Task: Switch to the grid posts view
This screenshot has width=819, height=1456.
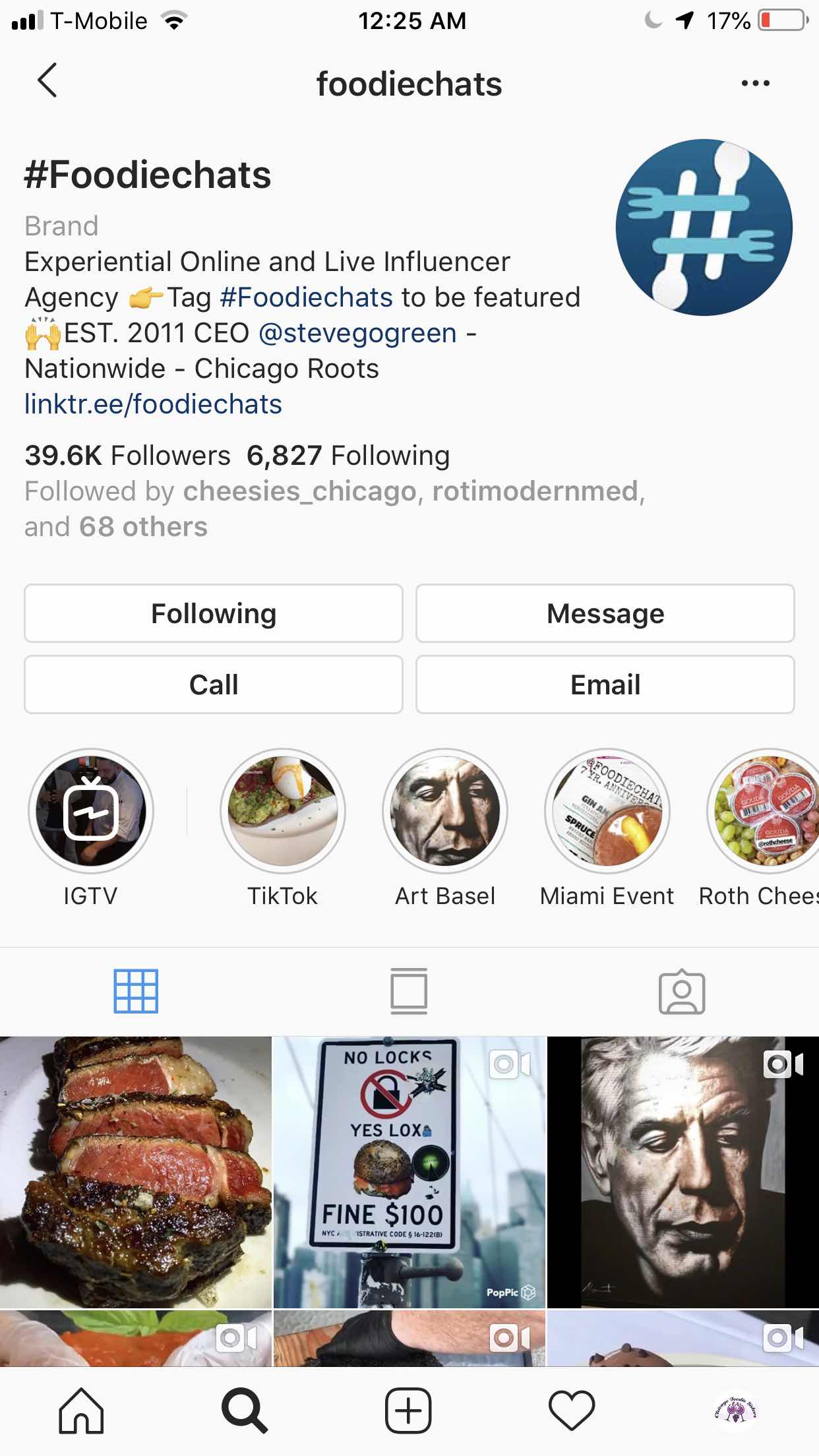Action: tap(136, 991)
